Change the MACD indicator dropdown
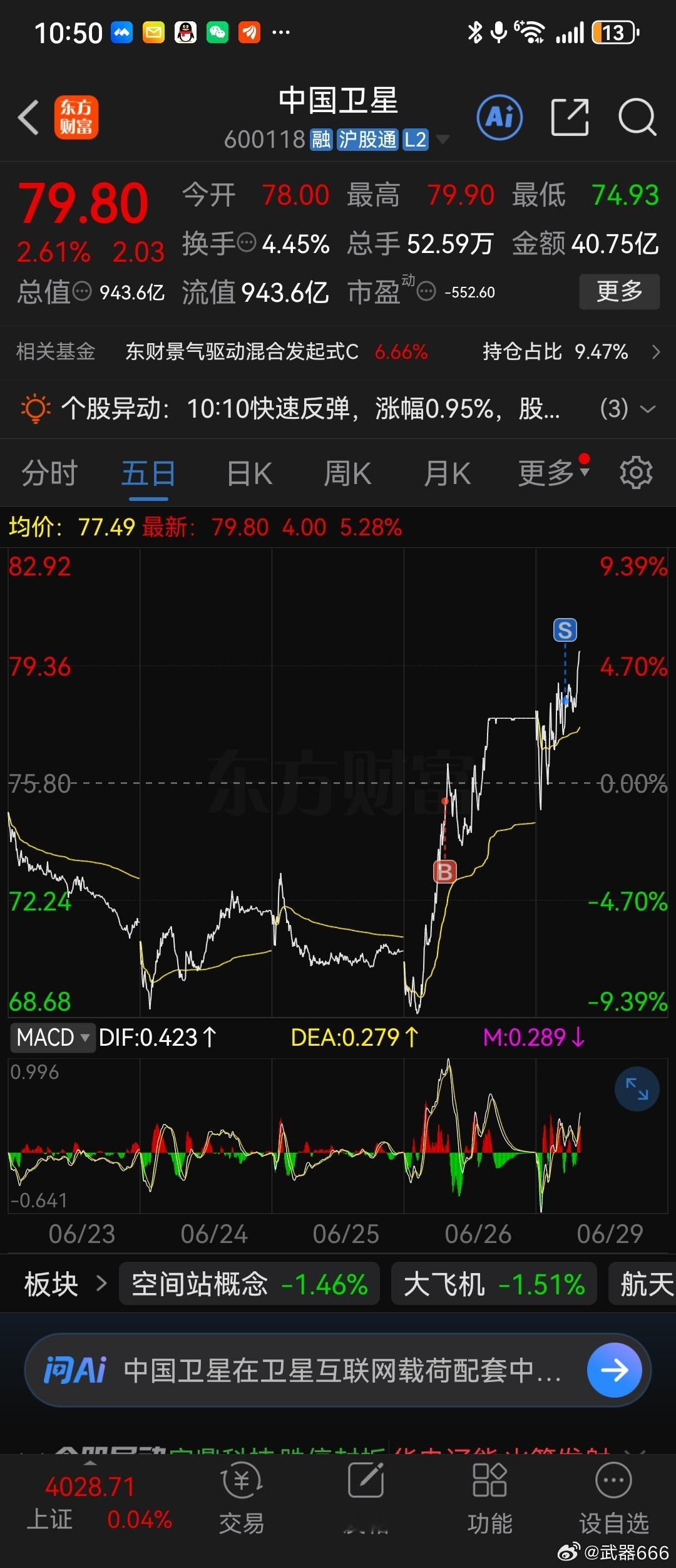 tap(52, 1038)
